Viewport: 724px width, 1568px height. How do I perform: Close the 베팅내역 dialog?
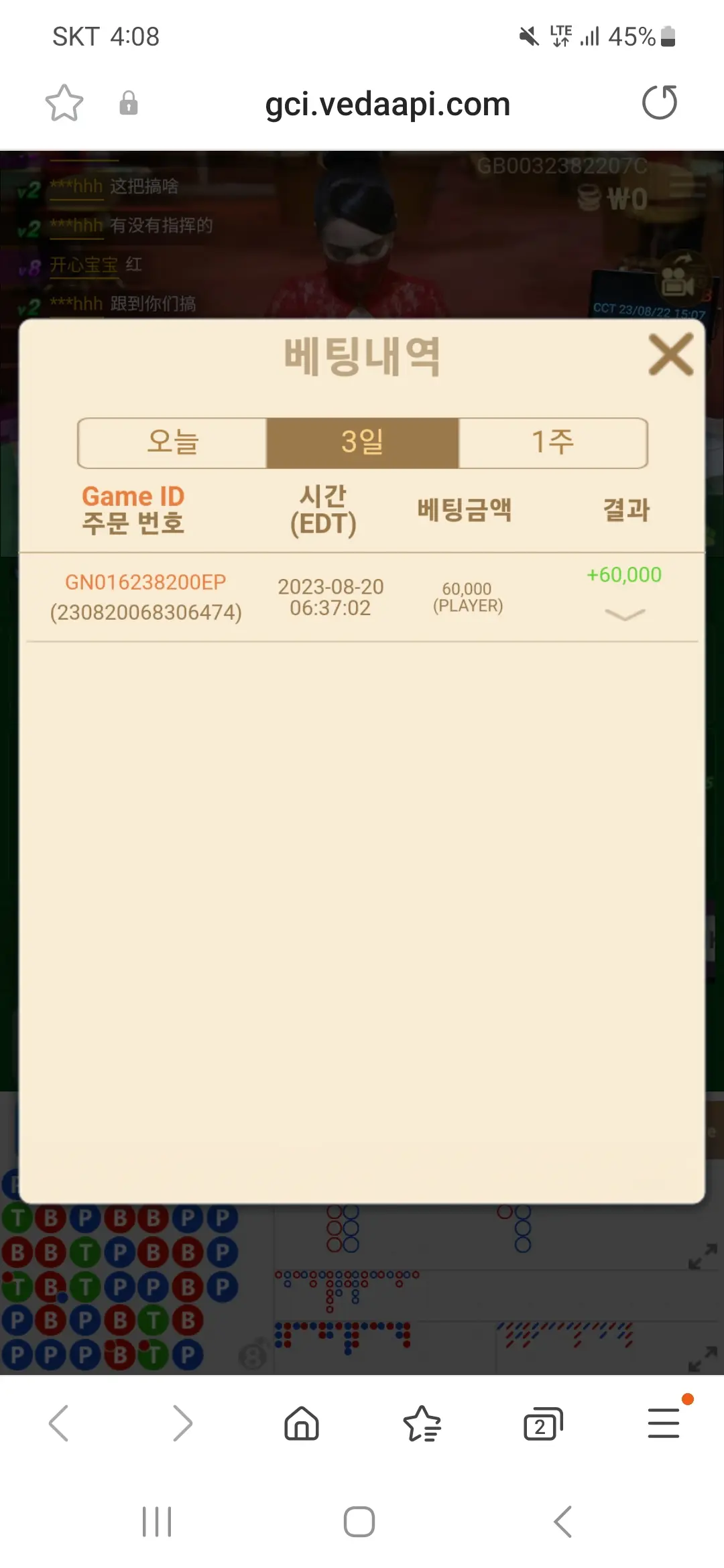pyautogui.click(x=670, y=354)
